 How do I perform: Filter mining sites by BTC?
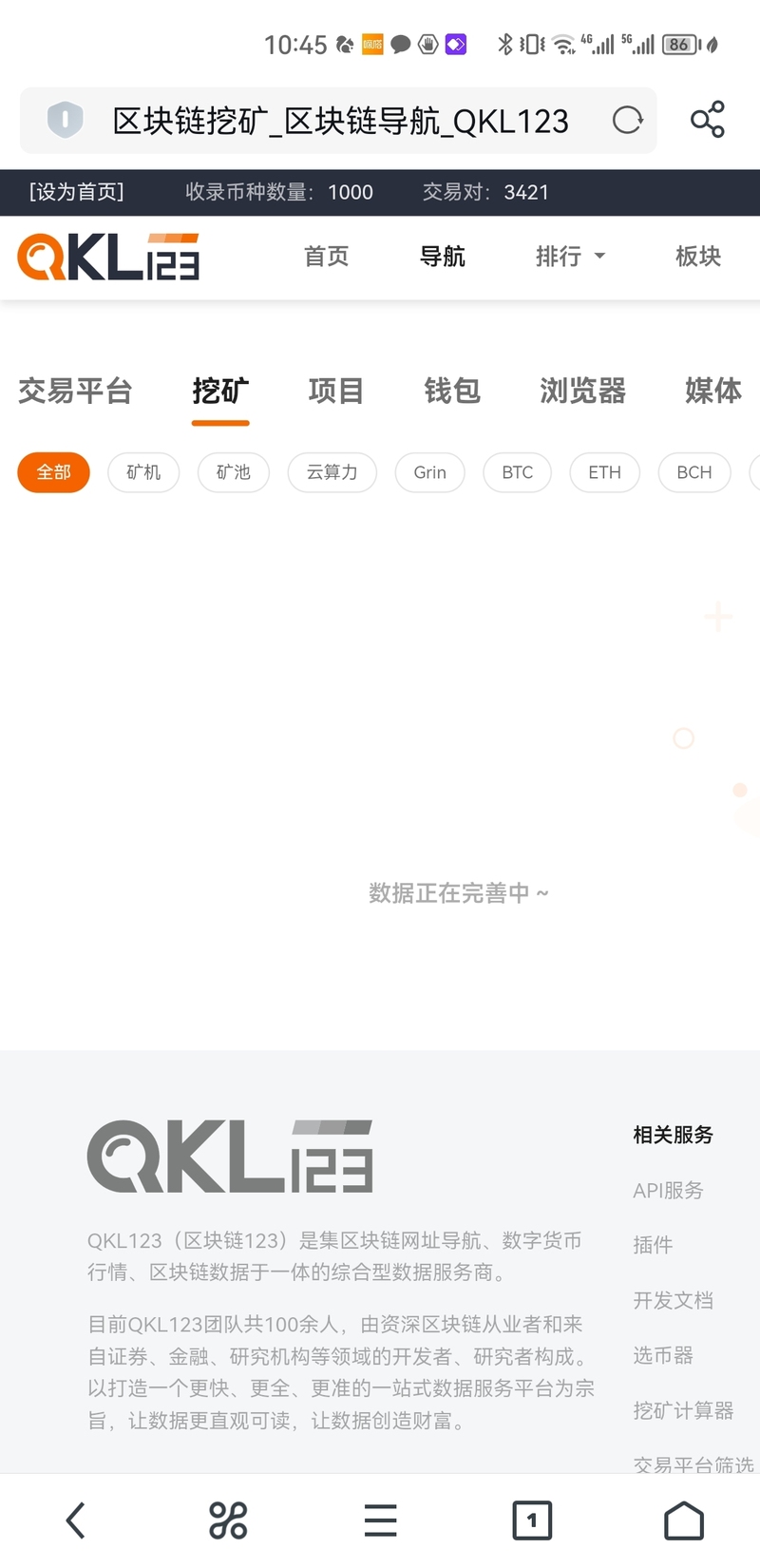pos(517,472)
